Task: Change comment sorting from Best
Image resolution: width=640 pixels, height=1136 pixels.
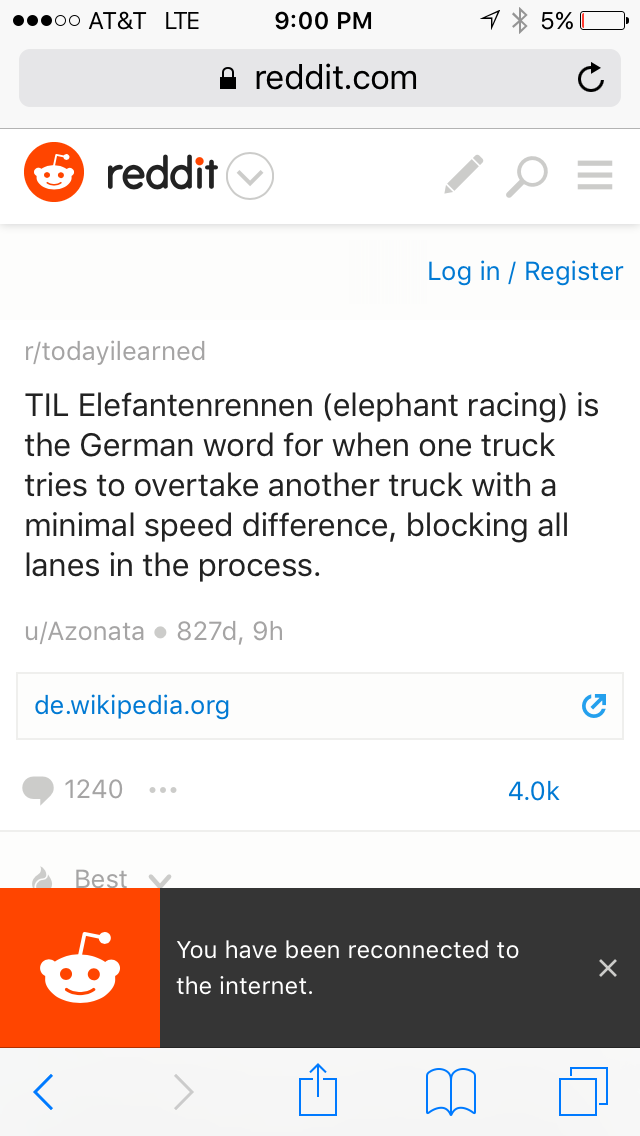Action: point(101,879)
